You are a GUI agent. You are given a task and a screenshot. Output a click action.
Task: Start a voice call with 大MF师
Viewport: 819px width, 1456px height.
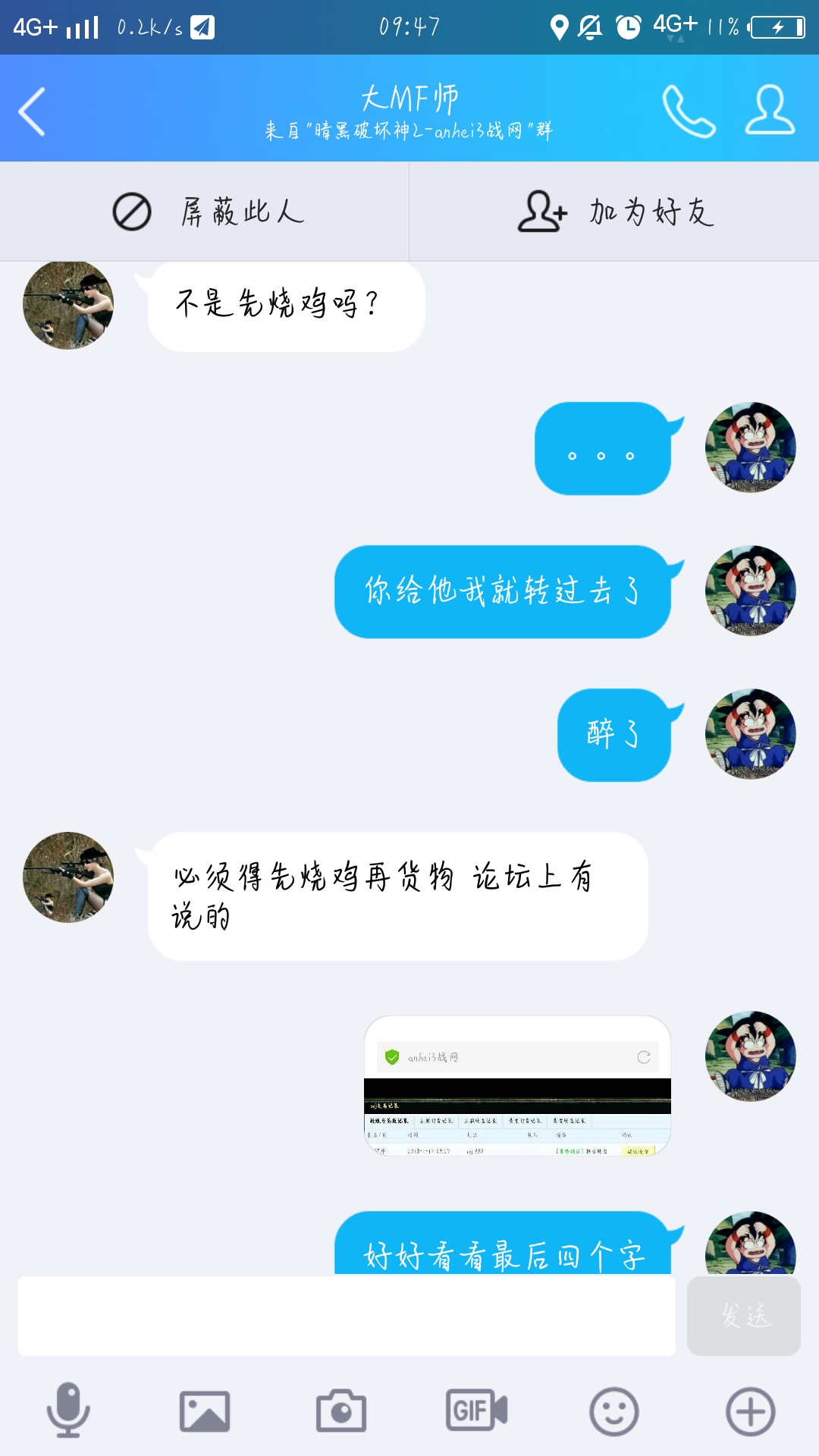coord(689,111)
